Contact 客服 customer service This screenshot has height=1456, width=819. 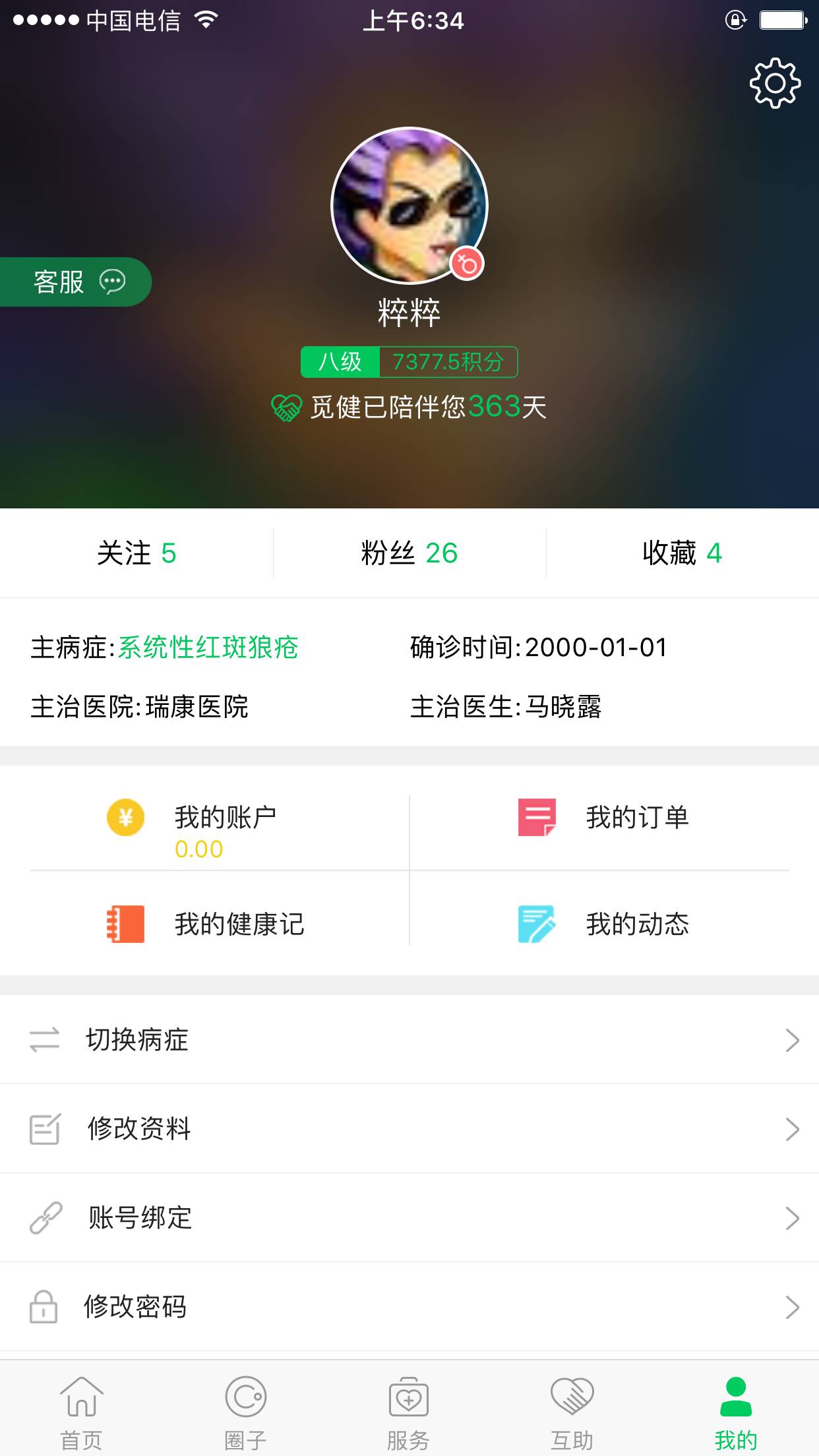(74, 282)
